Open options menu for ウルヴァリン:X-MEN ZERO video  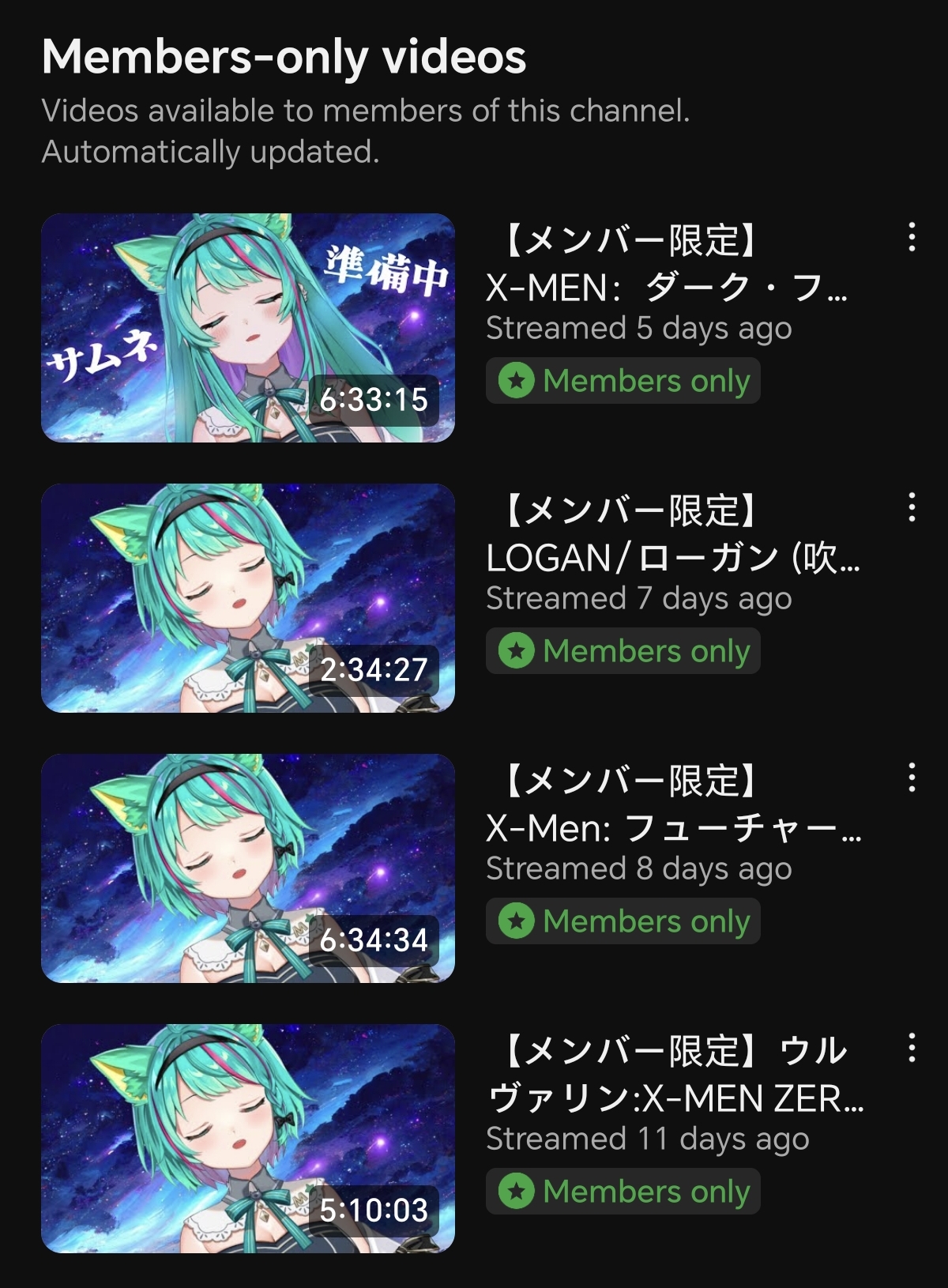[x=912, y=1048]
